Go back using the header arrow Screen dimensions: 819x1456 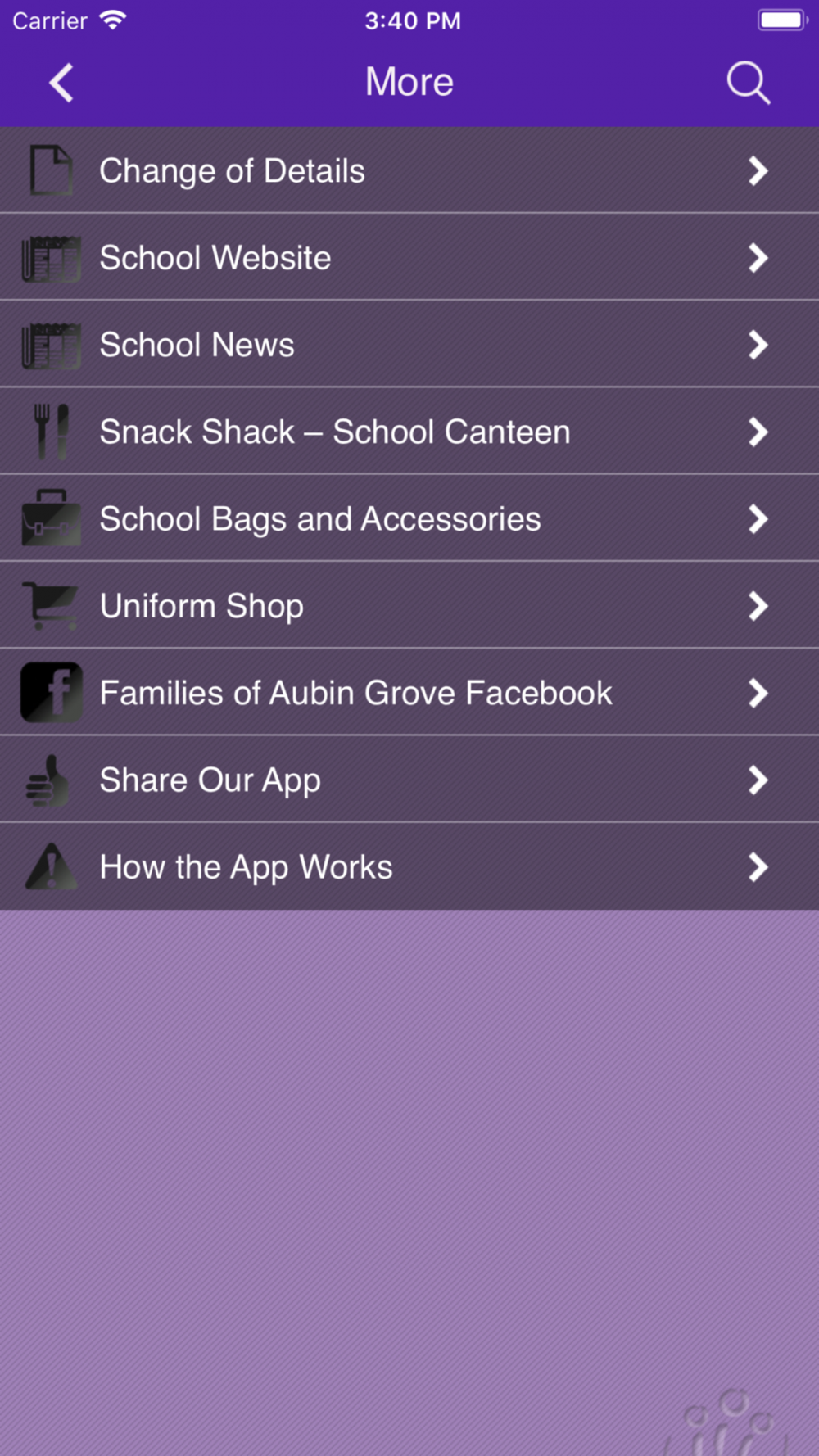tap(61, 83)
